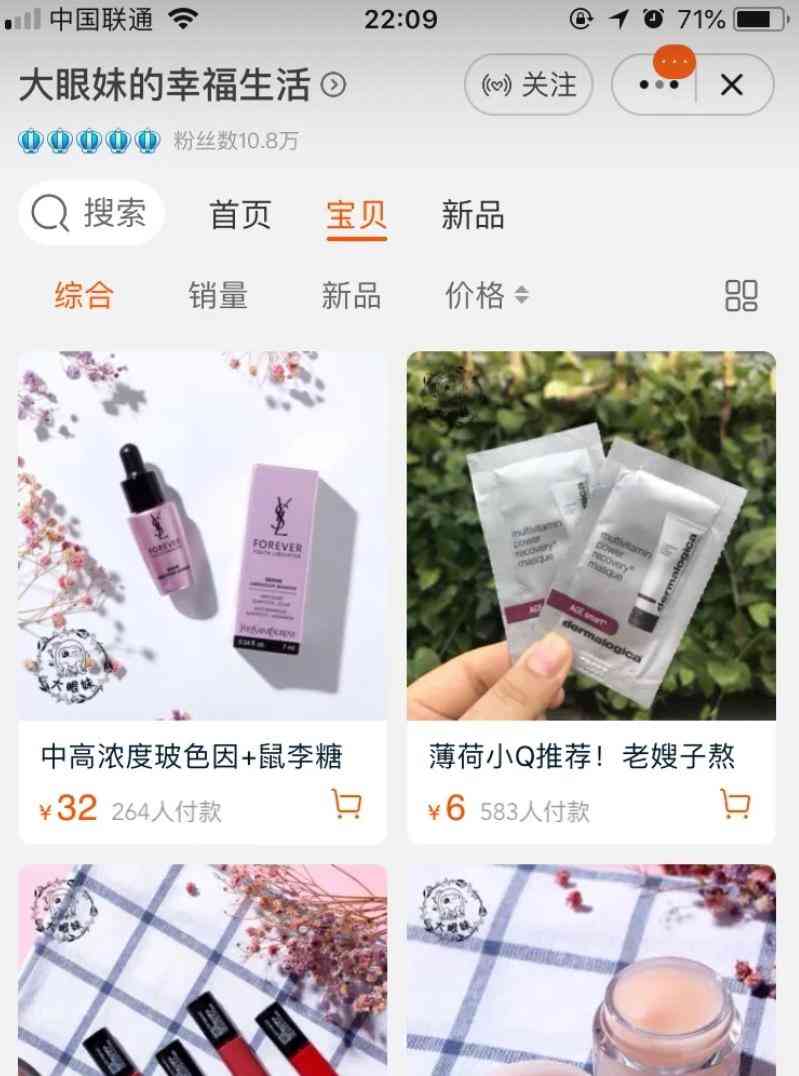The image size is (799, 1076).
Task: Go to the 新品 top tab
Action: [472, 215]
